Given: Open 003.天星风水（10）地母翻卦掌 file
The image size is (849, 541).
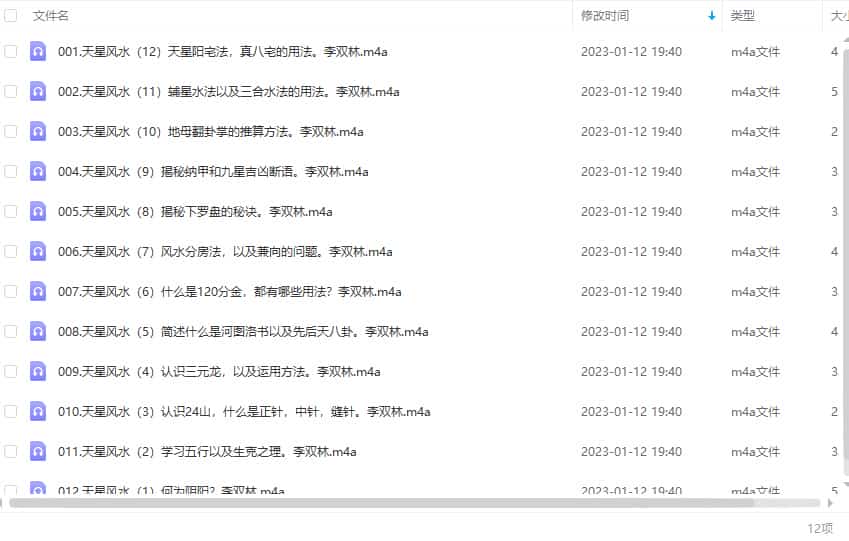Looking at the screenshot, I should click(210, 132).
